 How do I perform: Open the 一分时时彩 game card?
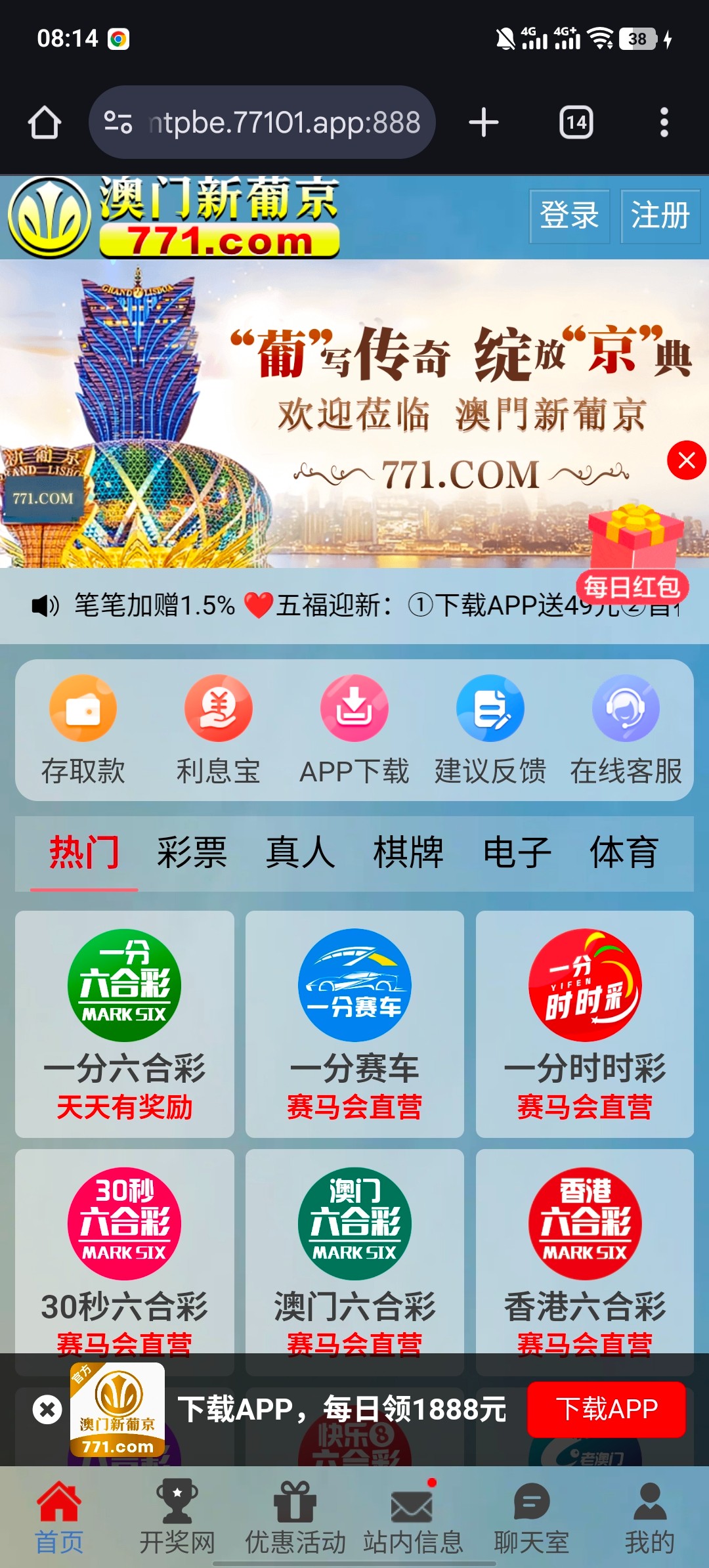585,1023
